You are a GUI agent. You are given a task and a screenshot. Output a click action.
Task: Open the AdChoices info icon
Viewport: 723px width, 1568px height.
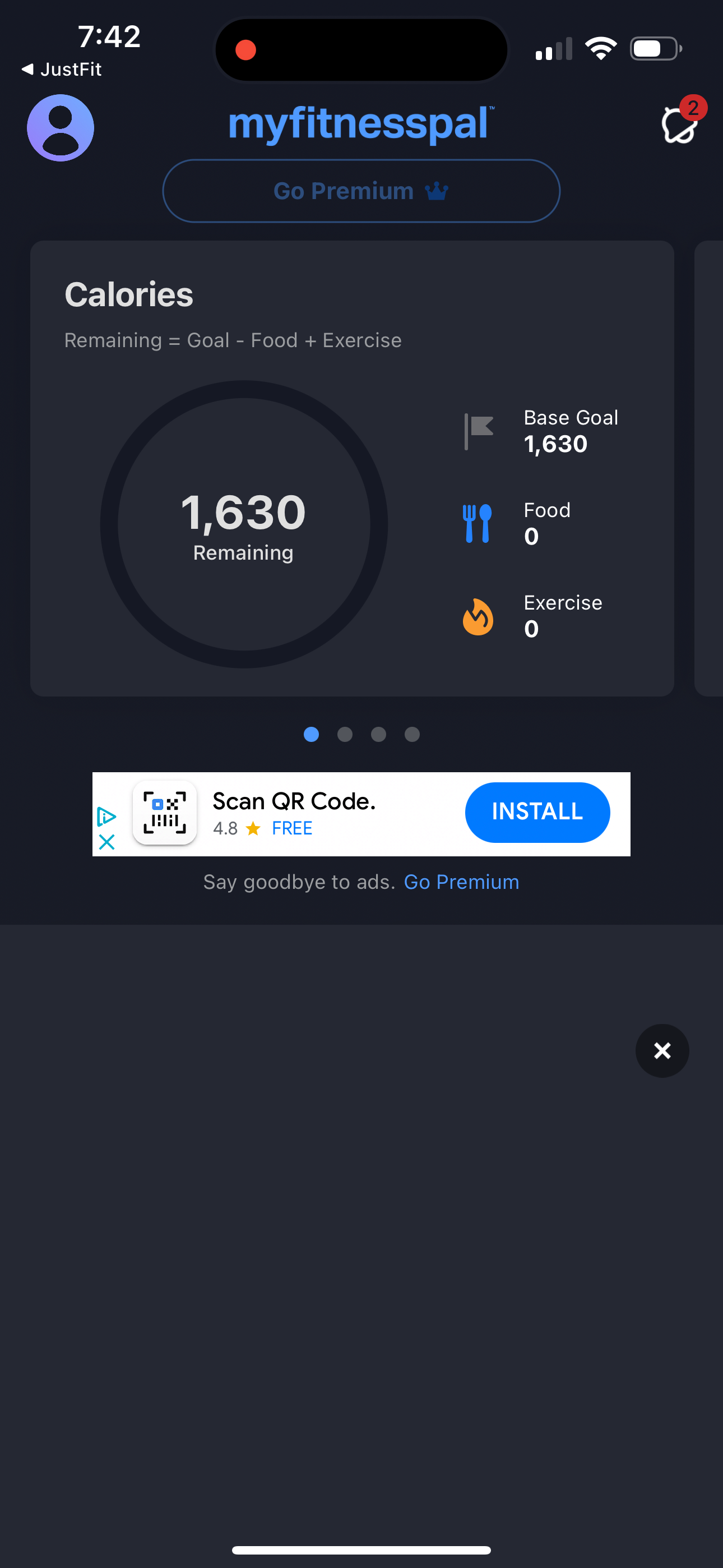[106, 817]
